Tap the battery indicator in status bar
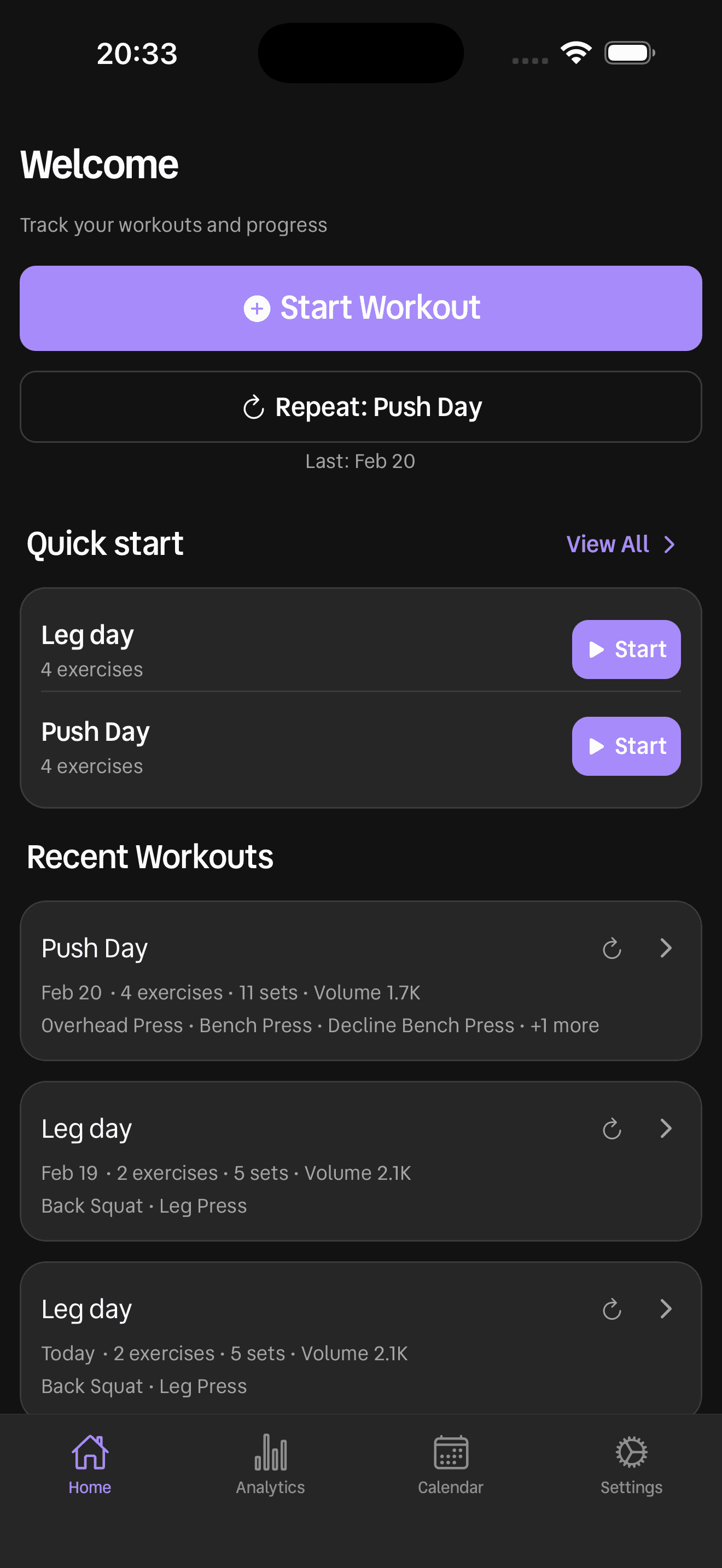Screen dimensions: 722x1568 [x=628, y=53]
